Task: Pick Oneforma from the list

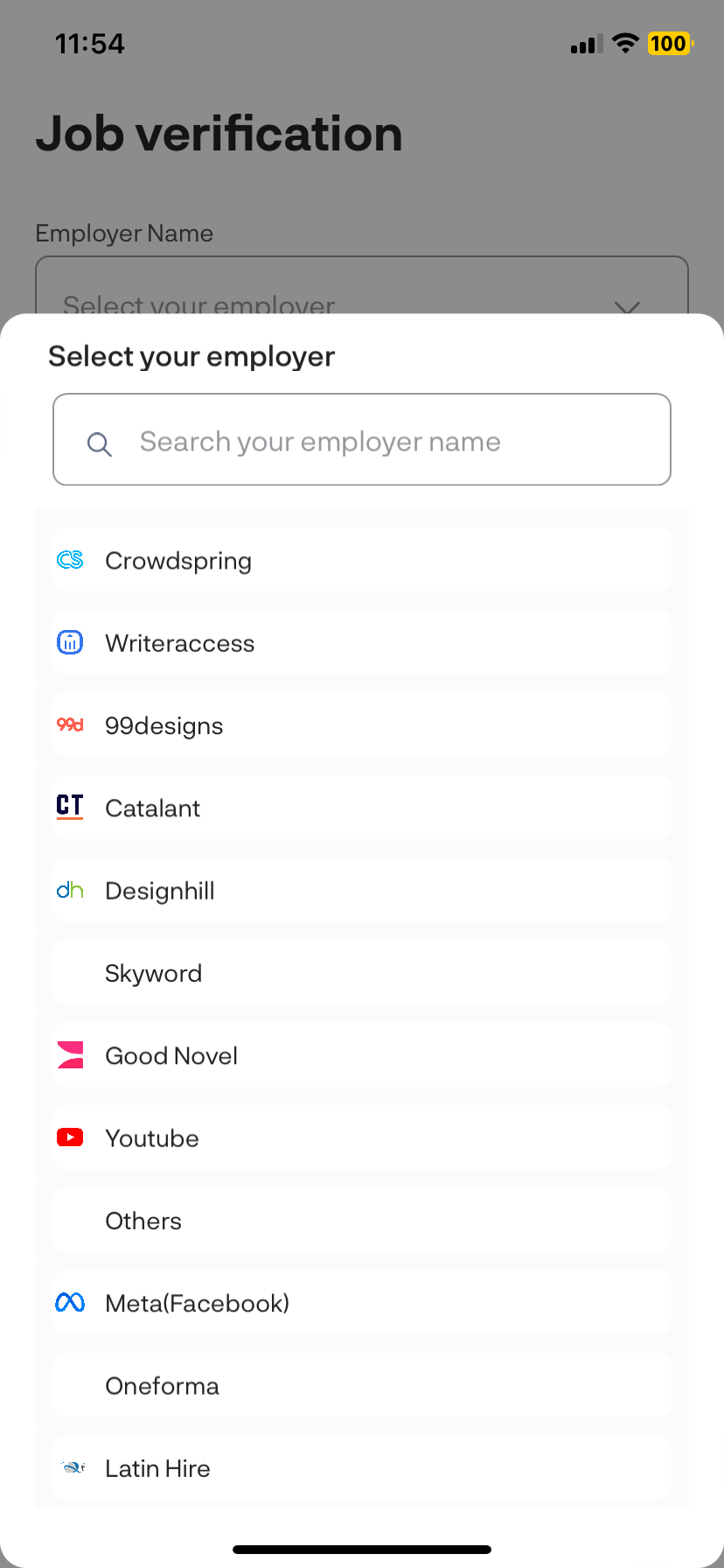Action: pyautogui.click(x=362, y=1386)
